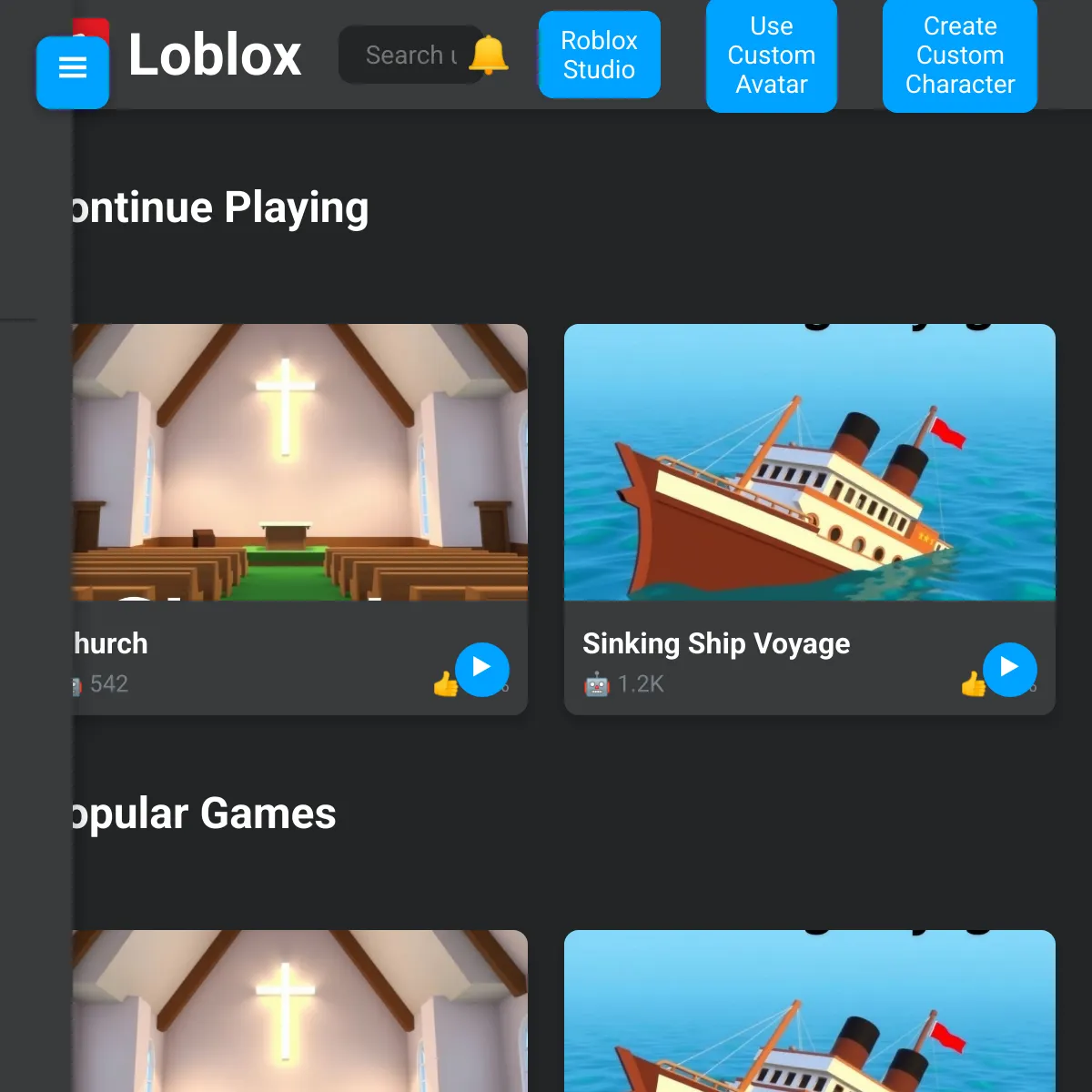This screenshot has width=1092, height=1092.
Task: Open the notifications bell
Action: (489, 56)
